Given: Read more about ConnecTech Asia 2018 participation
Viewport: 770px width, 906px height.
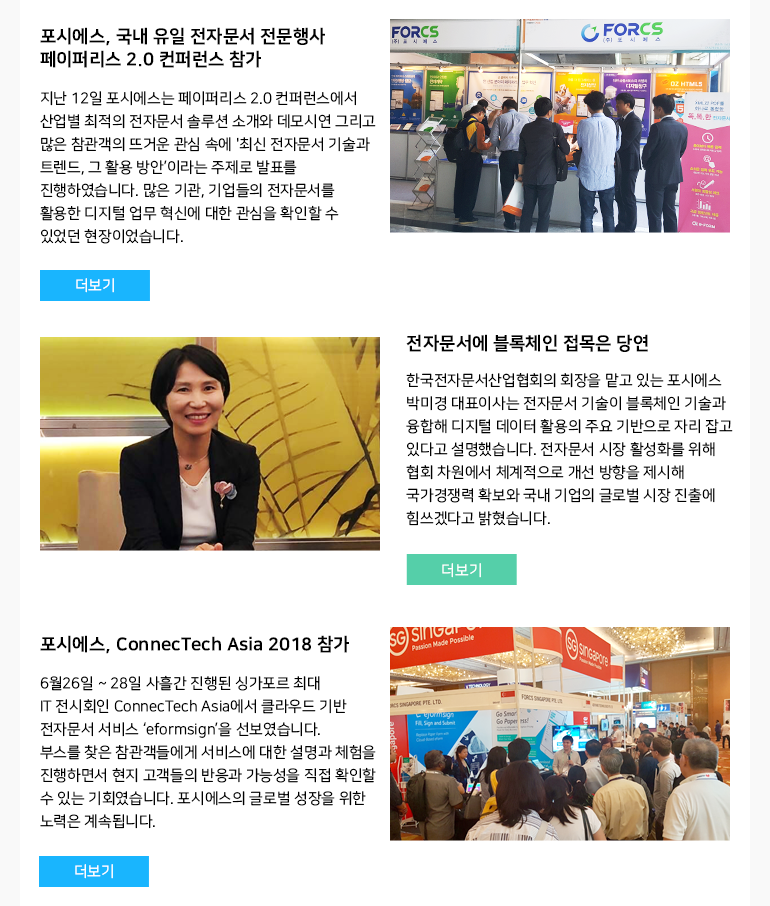Looking at the screenshot, I should click(x=94, y=871).
